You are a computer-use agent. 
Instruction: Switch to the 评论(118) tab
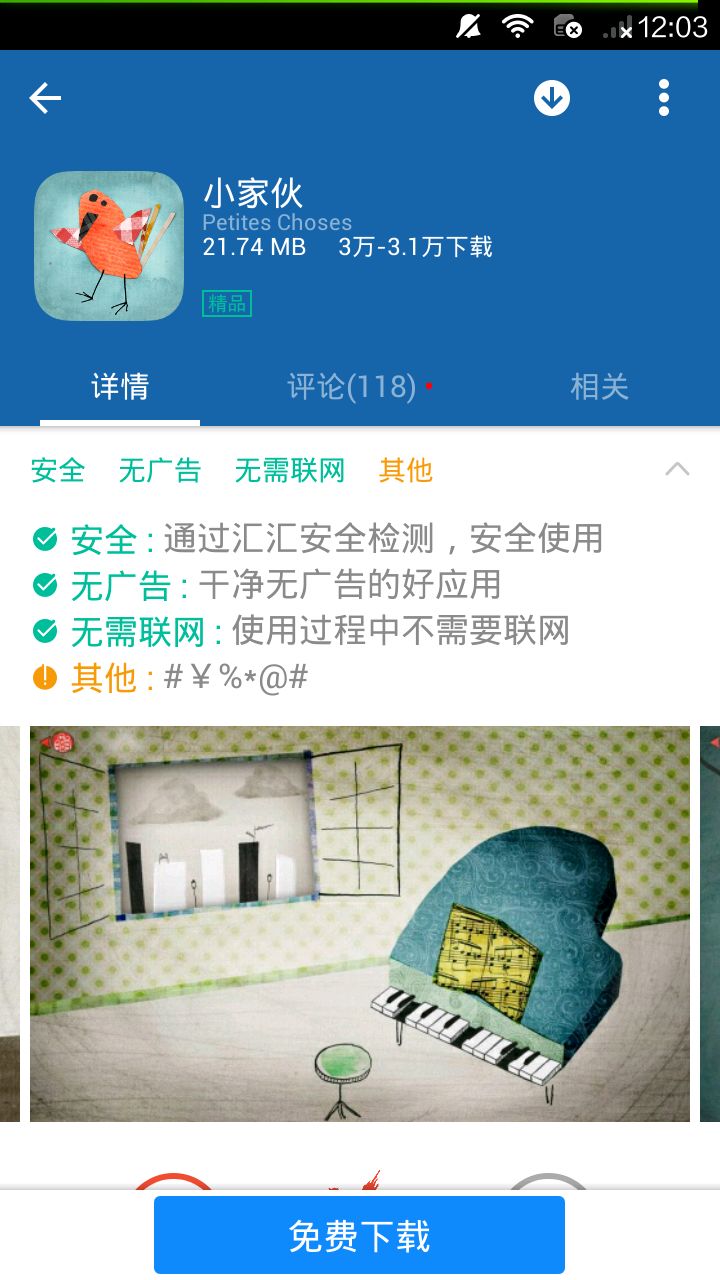click(352, 387)
